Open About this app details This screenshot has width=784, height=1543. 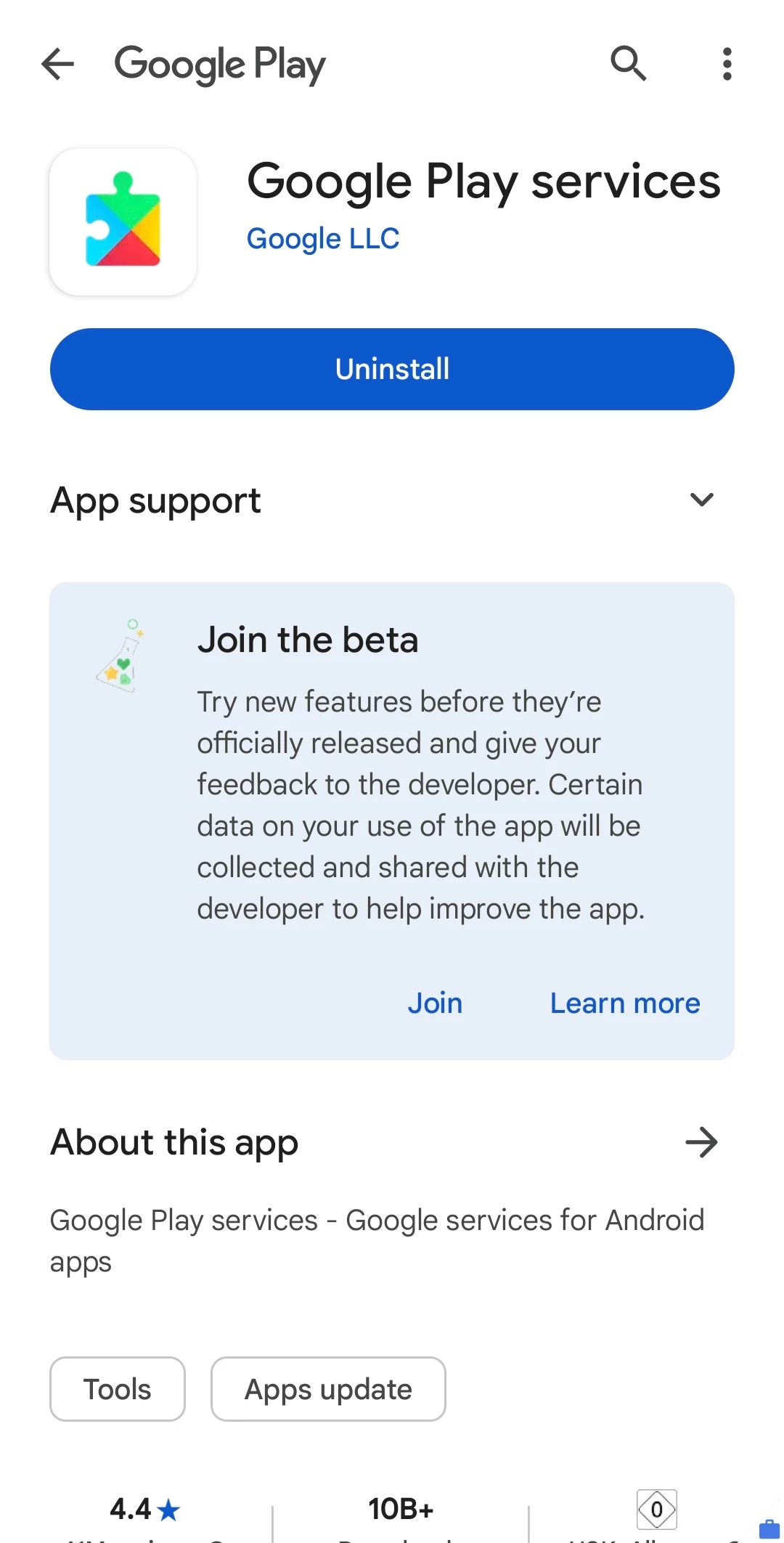[x=701, y=1142]
